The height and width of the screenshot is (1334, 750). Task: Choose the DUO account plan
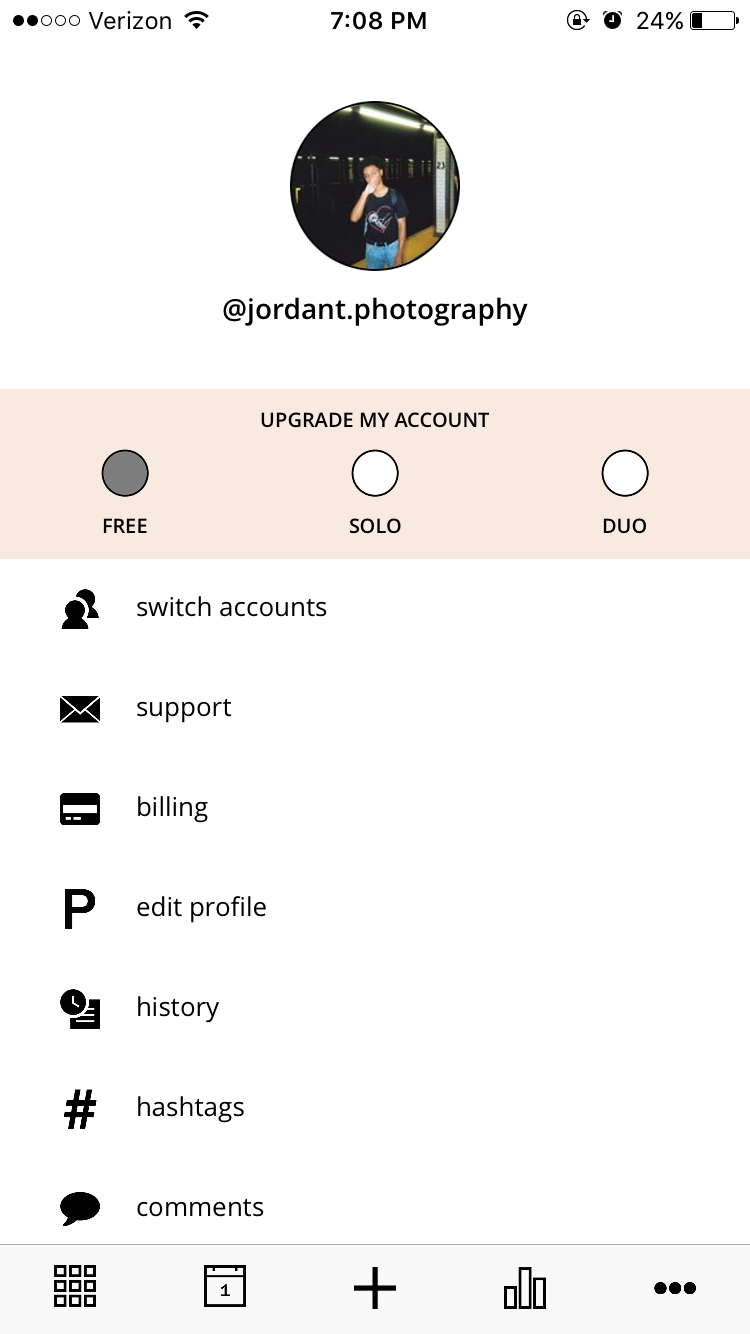point(625,474)
